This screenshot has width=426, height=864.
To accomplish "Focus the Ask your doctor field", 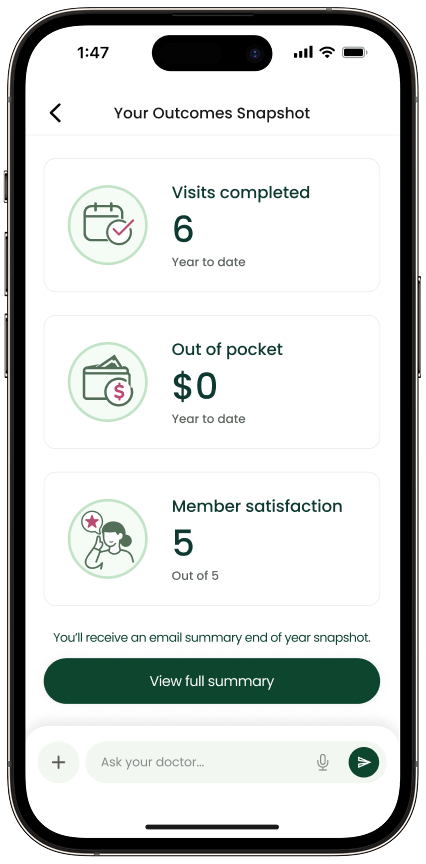I will (198, 762).
